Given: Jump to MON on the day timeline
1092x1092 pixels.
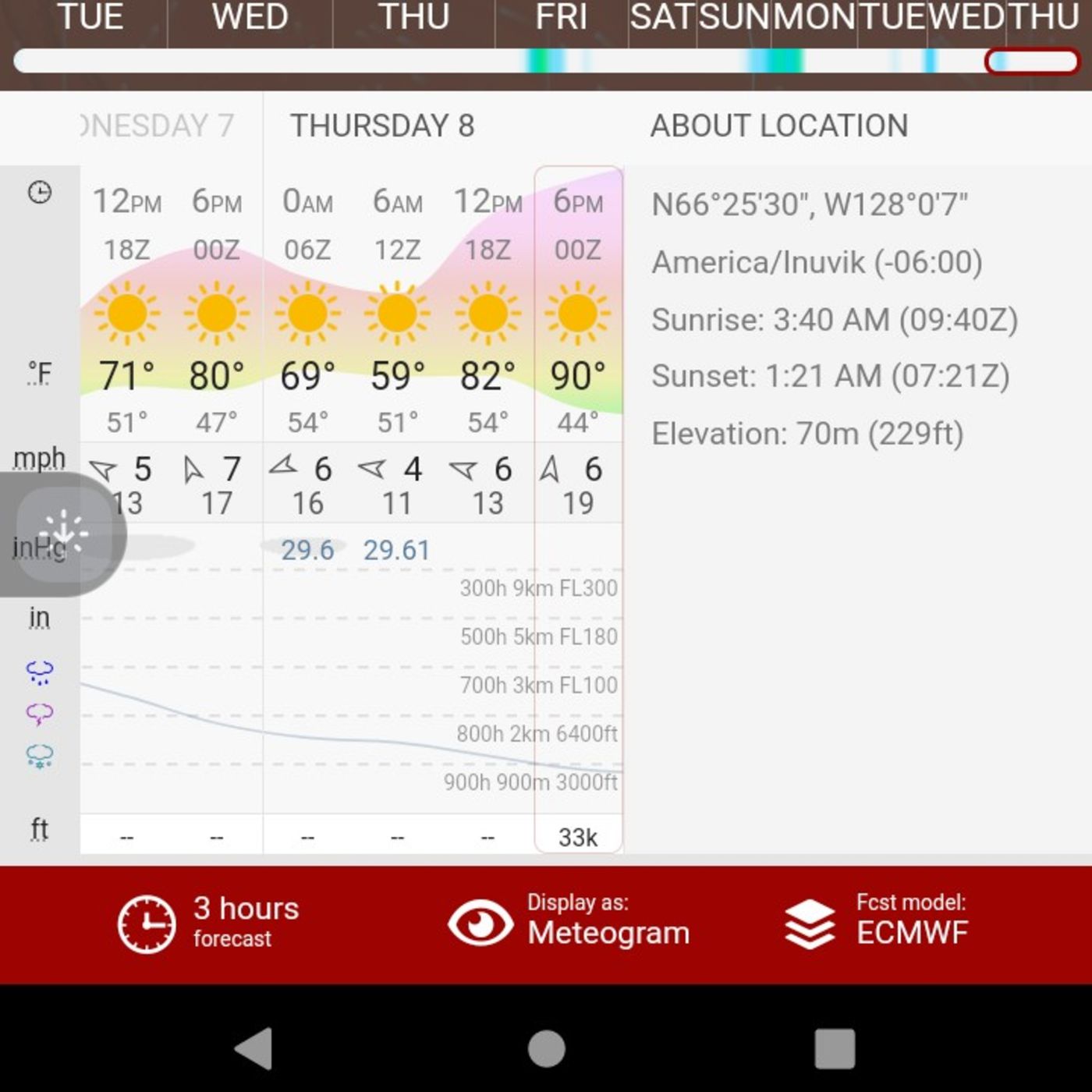Looking at the screenshot, I should click(x=814, y=17).
